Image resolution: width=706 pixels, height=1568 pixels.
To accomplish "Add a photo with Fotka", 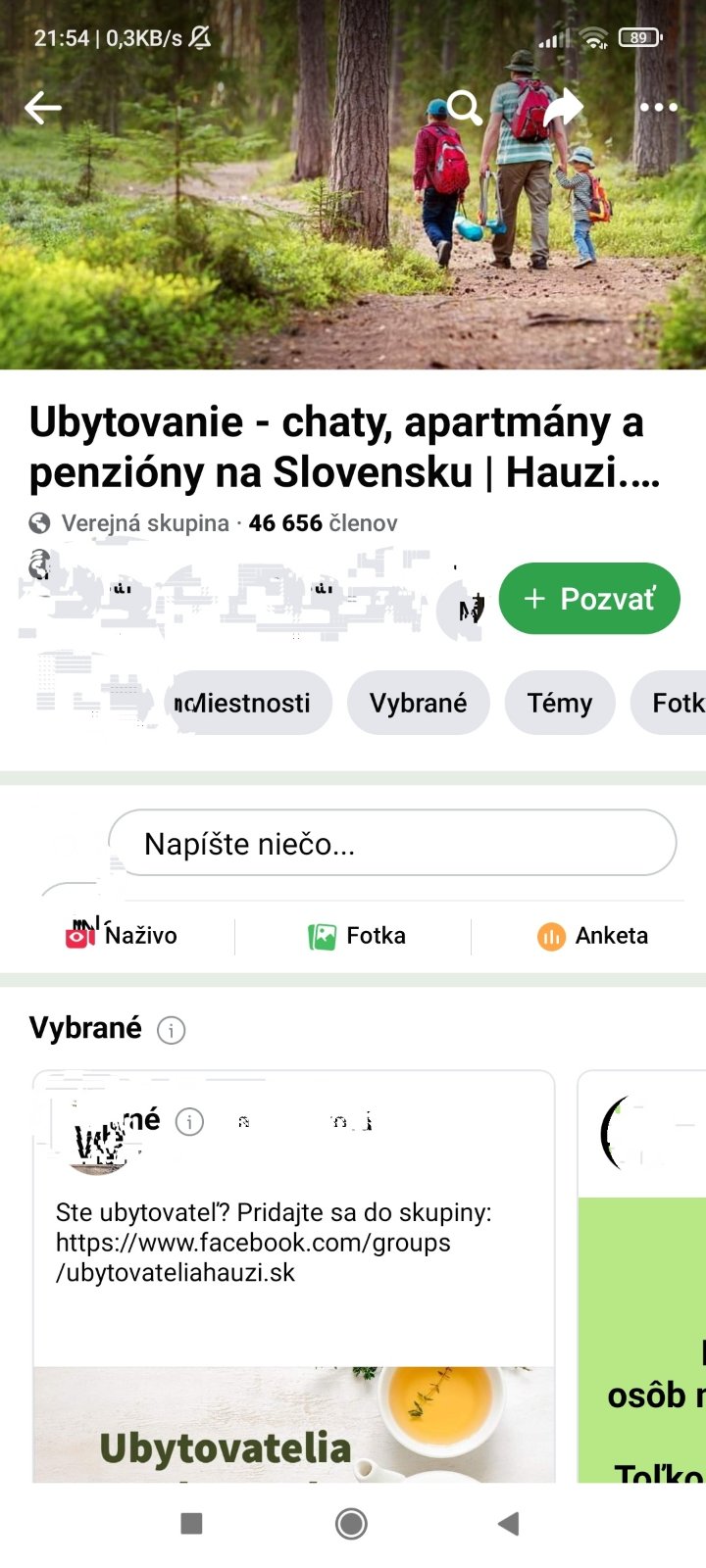I will point(357,936).
